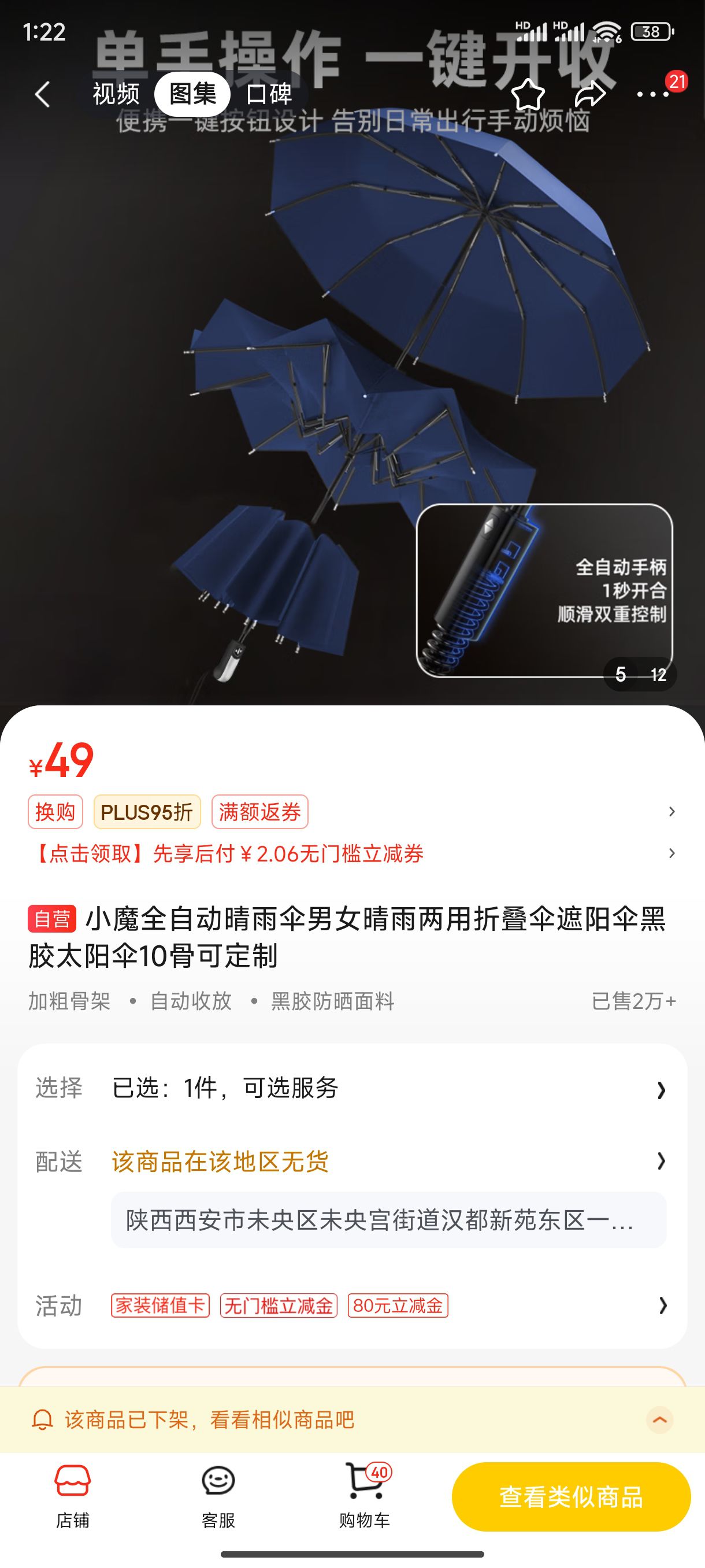The width and height of the screenshot is (705, 1568).
Task: Contact 客服 customer service
Action: tap(218, 1496)
